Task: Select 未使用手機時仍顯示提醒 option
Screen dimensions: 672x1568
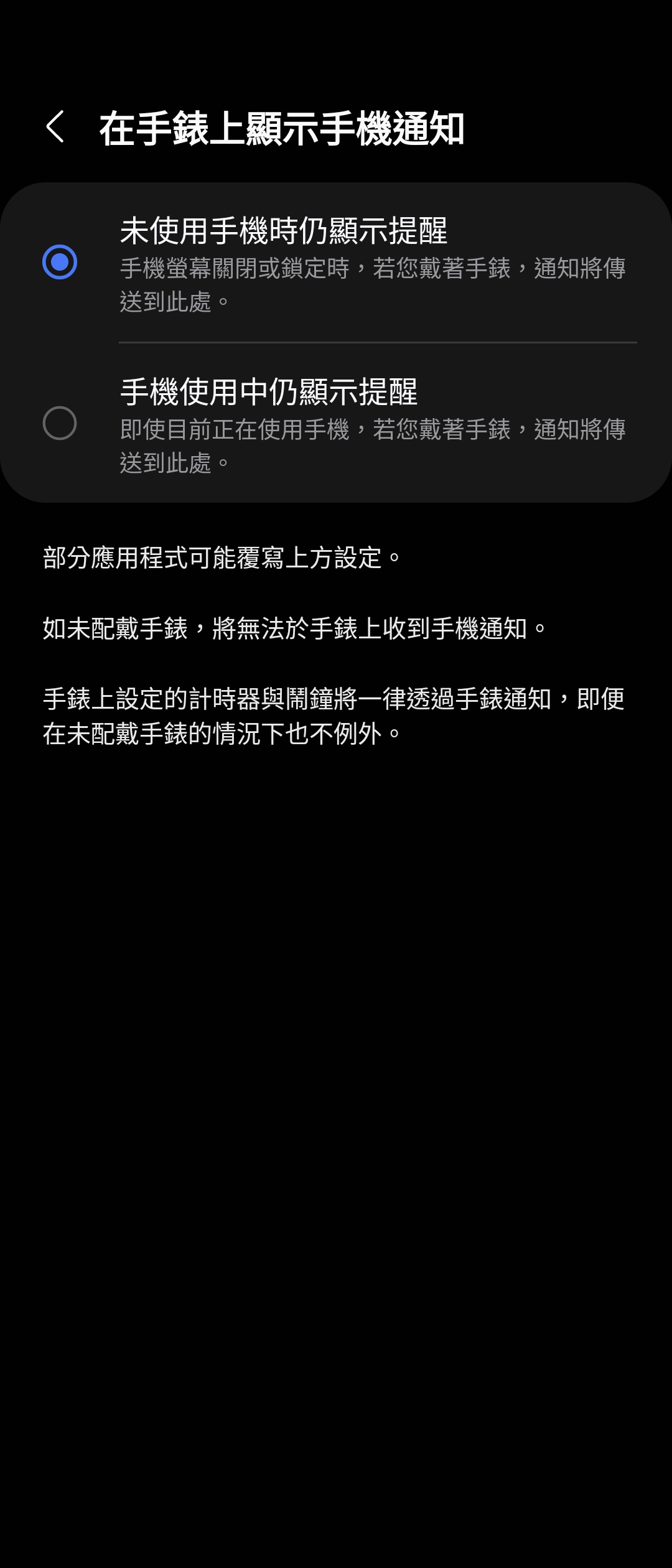Action: click(60, 262)
